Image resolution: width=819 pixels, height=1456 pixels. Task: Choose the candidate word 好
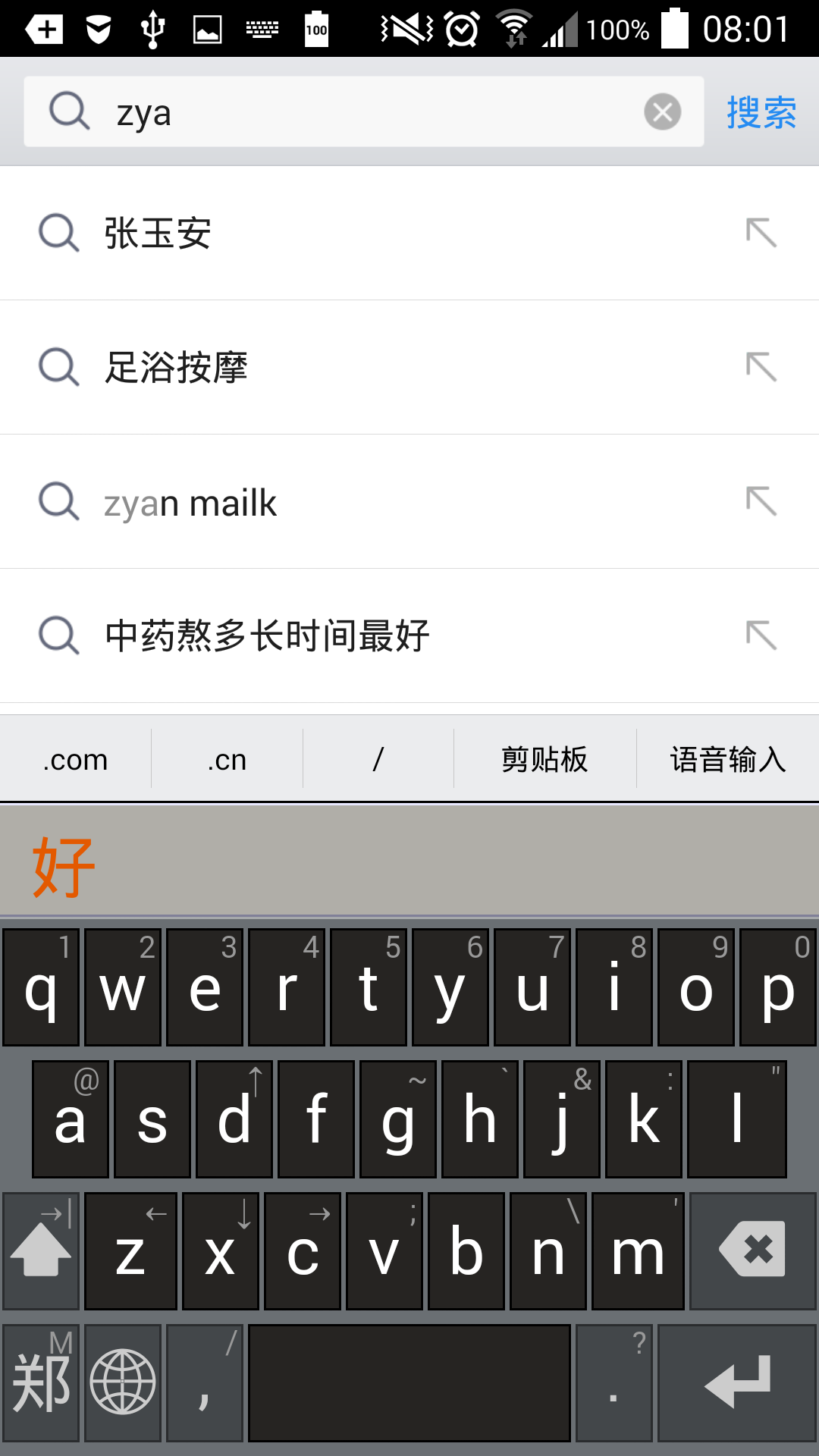point(64,866)
